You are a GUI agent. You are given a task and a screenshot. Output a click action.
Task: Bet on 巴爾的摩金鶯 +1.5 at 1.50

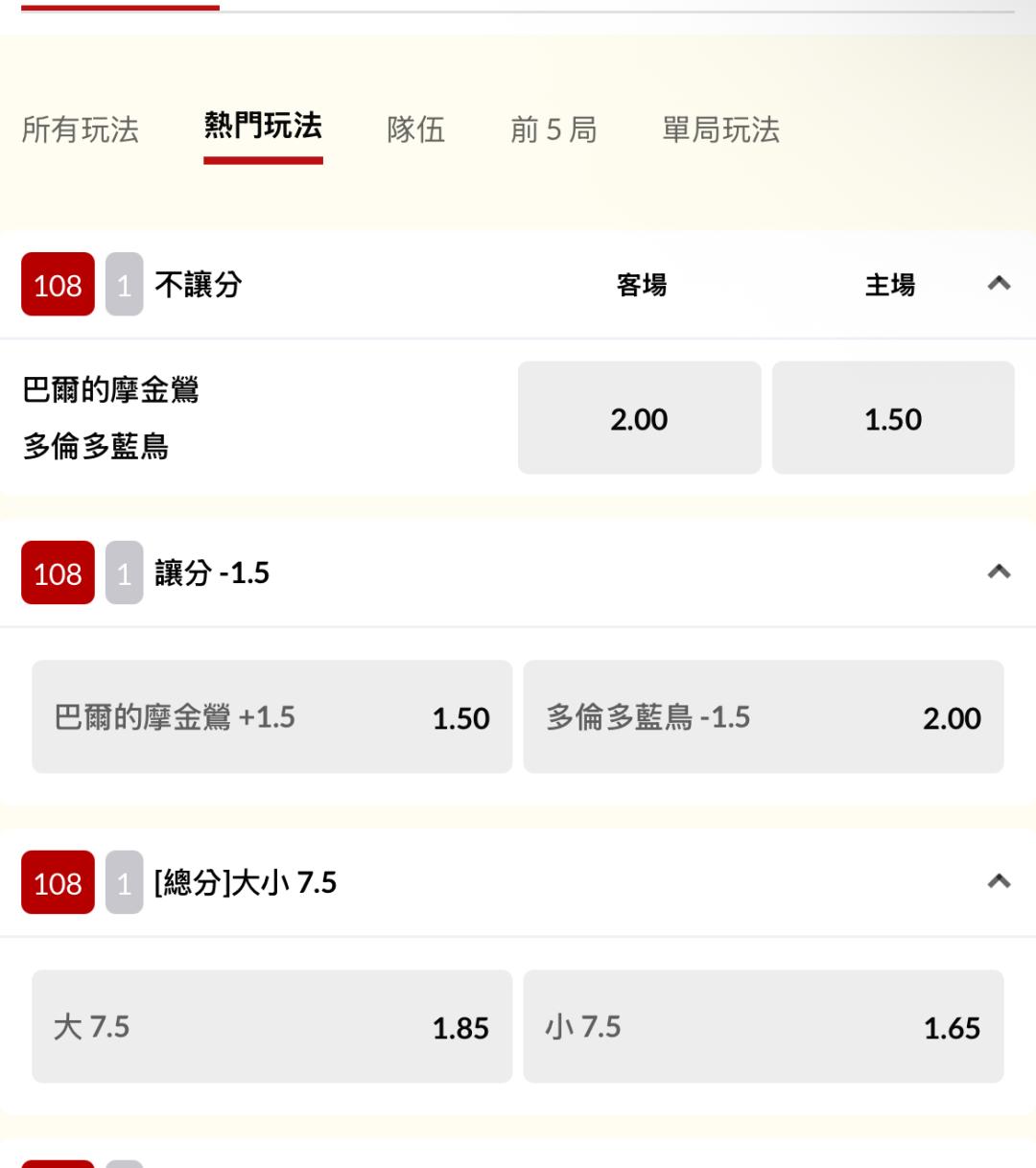(272, 717)
